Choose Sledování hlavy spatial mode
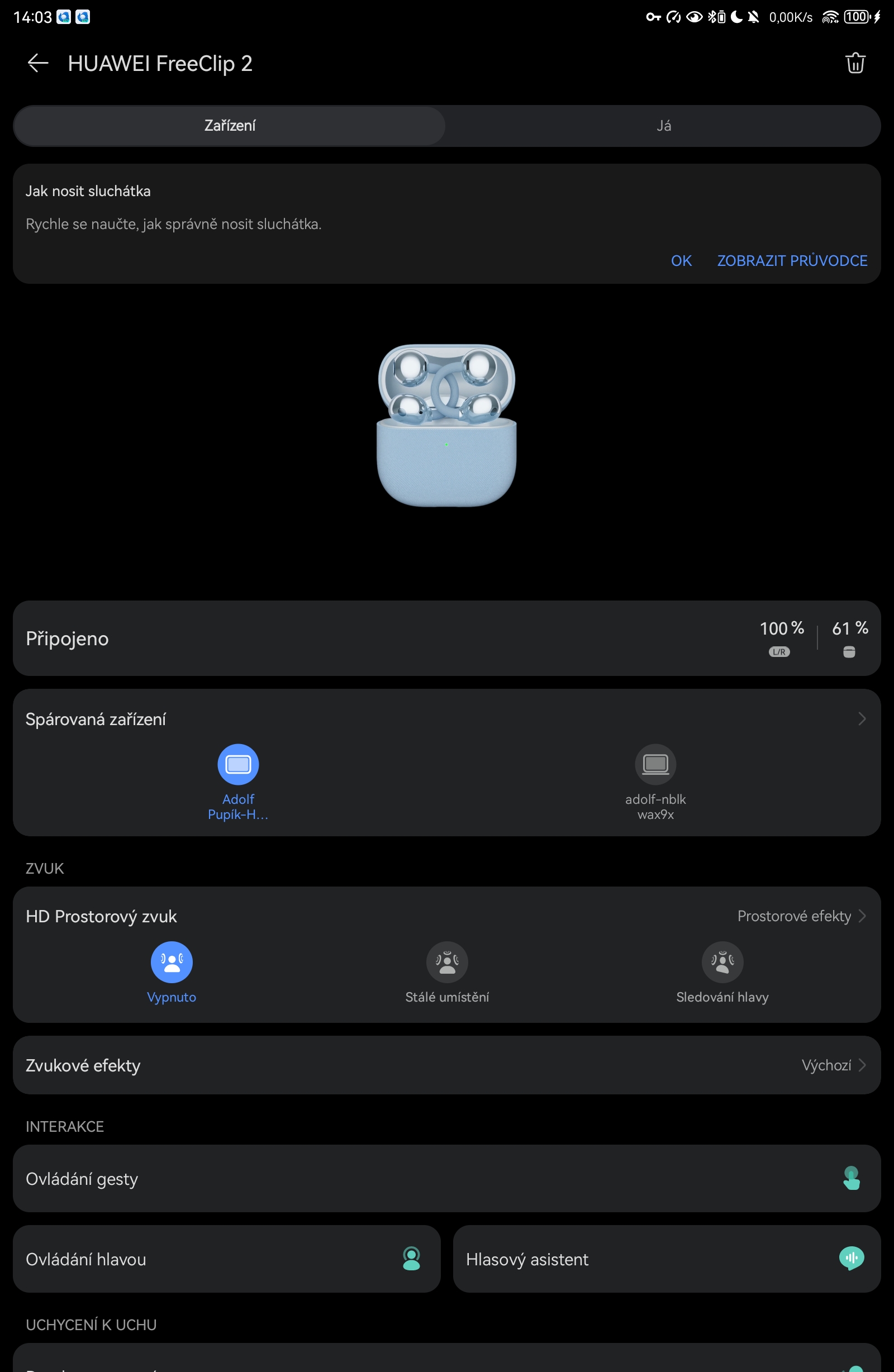This screenshot has height=1372, width=894. [x=722, y=962]
